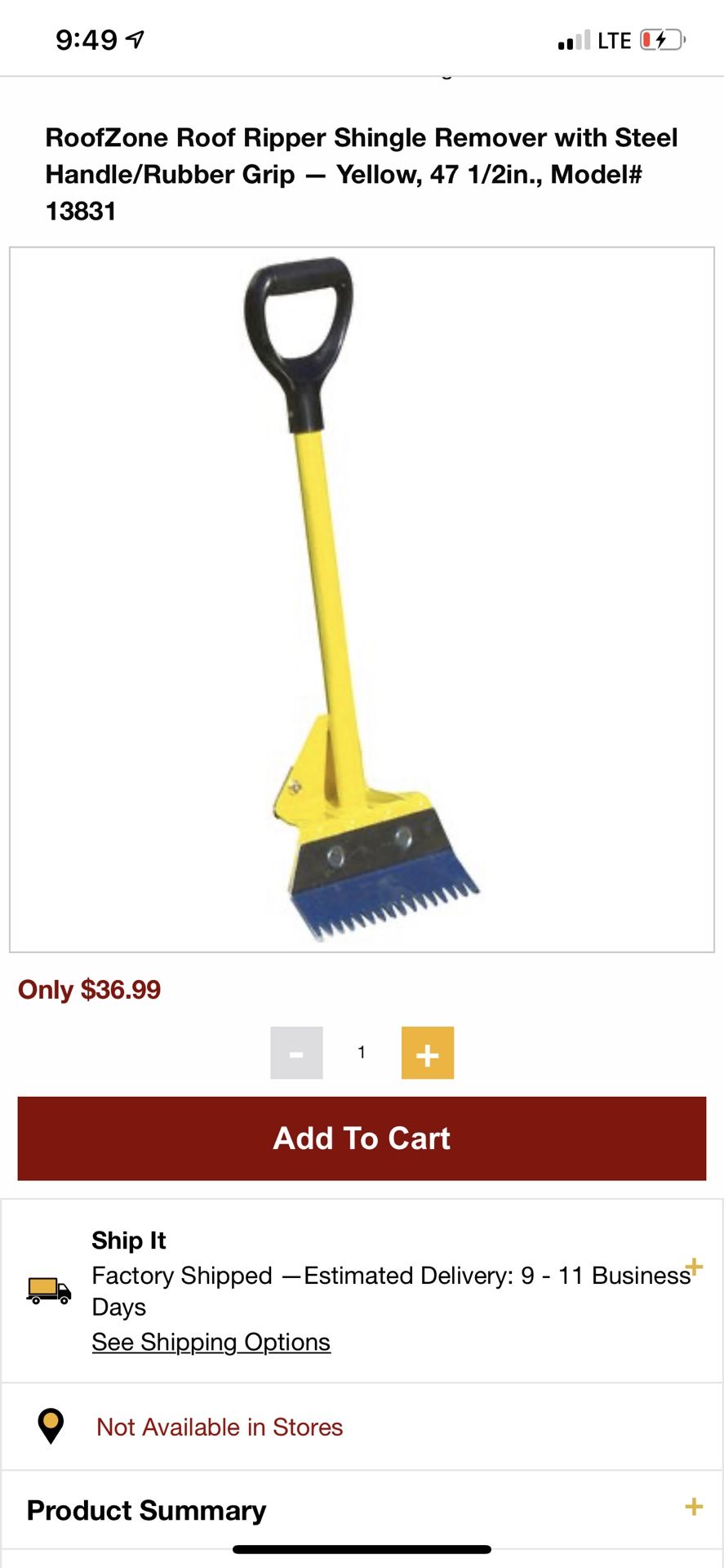Viewport: 724px width, 1568px height.
Task: Tap the Ship It heading
Action: coord(128,1241)
